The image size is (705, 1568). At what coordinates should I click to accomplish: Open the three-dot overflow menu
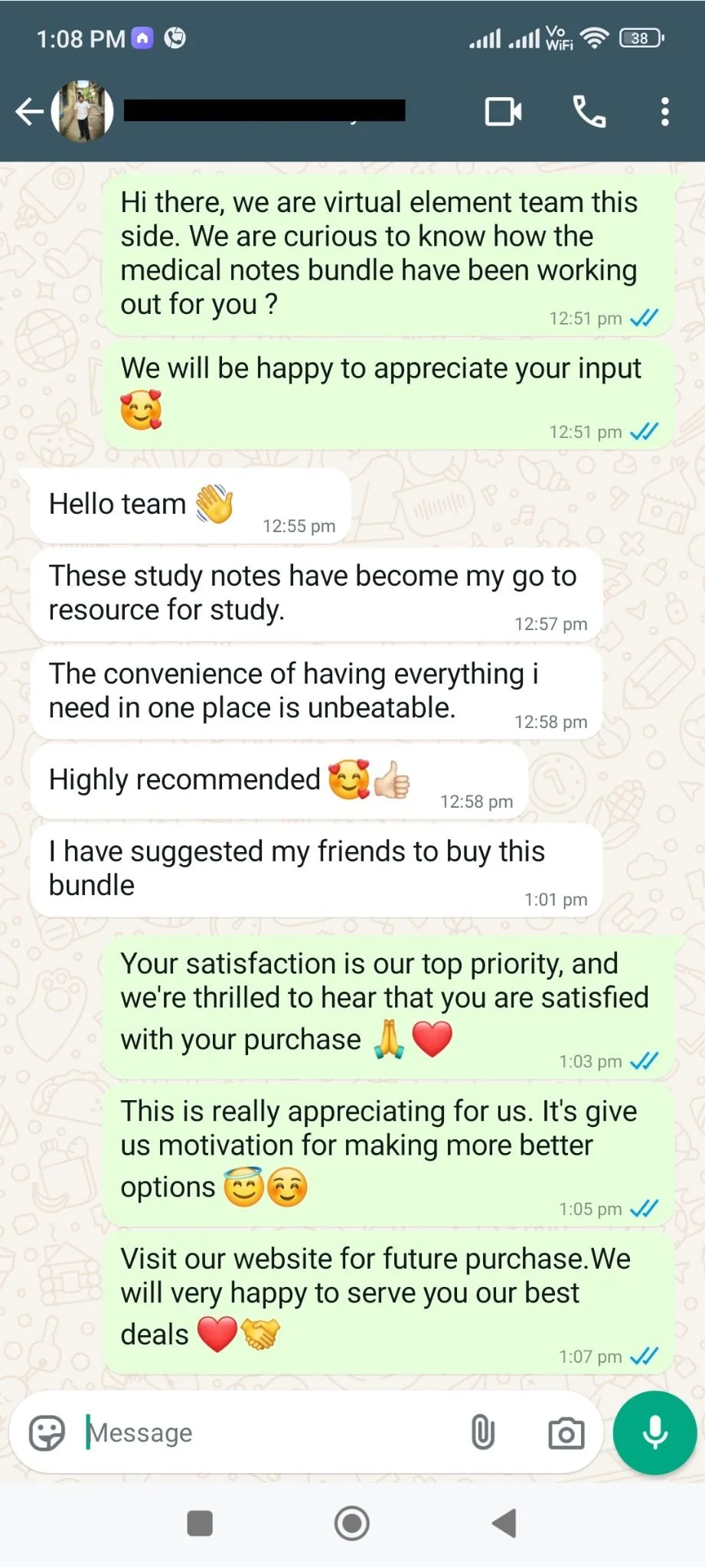click(x=664, y=112)
